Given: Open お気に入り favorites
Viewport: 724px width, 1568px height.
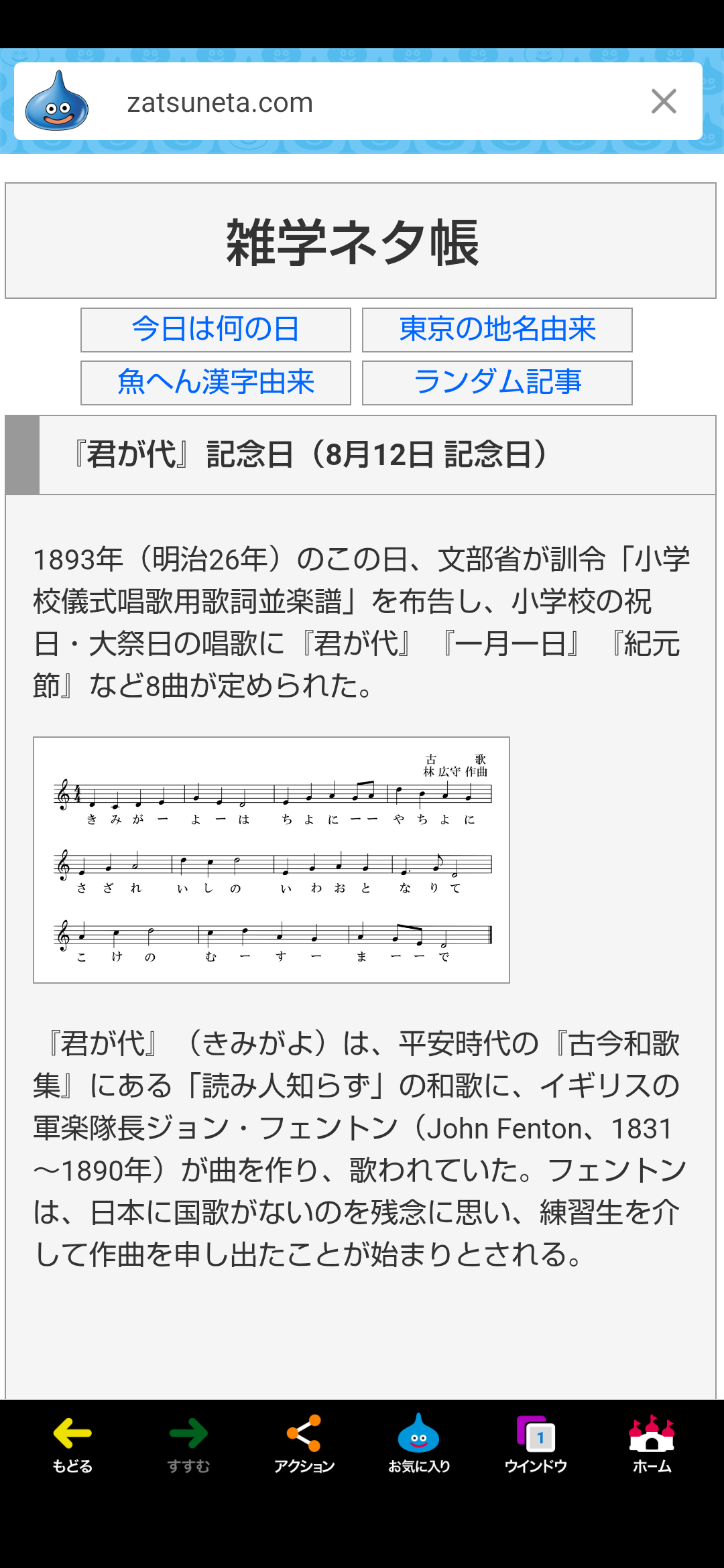Looking at the screenshot, I should [x=419, y=1444].
